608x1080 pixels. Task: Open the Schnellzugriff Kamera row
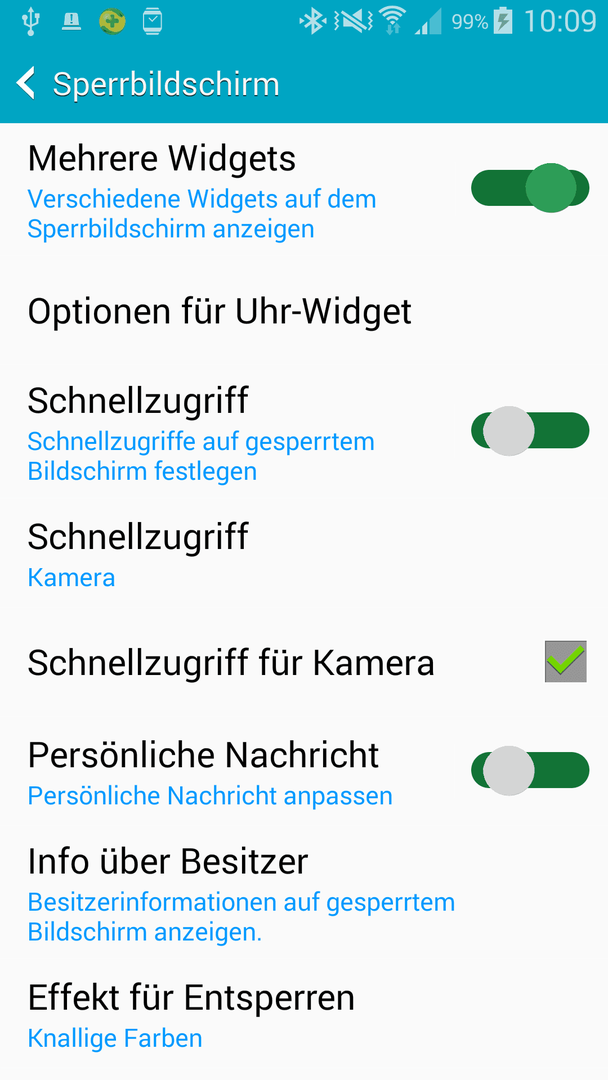pyautogui.click(x=304, y=554)
